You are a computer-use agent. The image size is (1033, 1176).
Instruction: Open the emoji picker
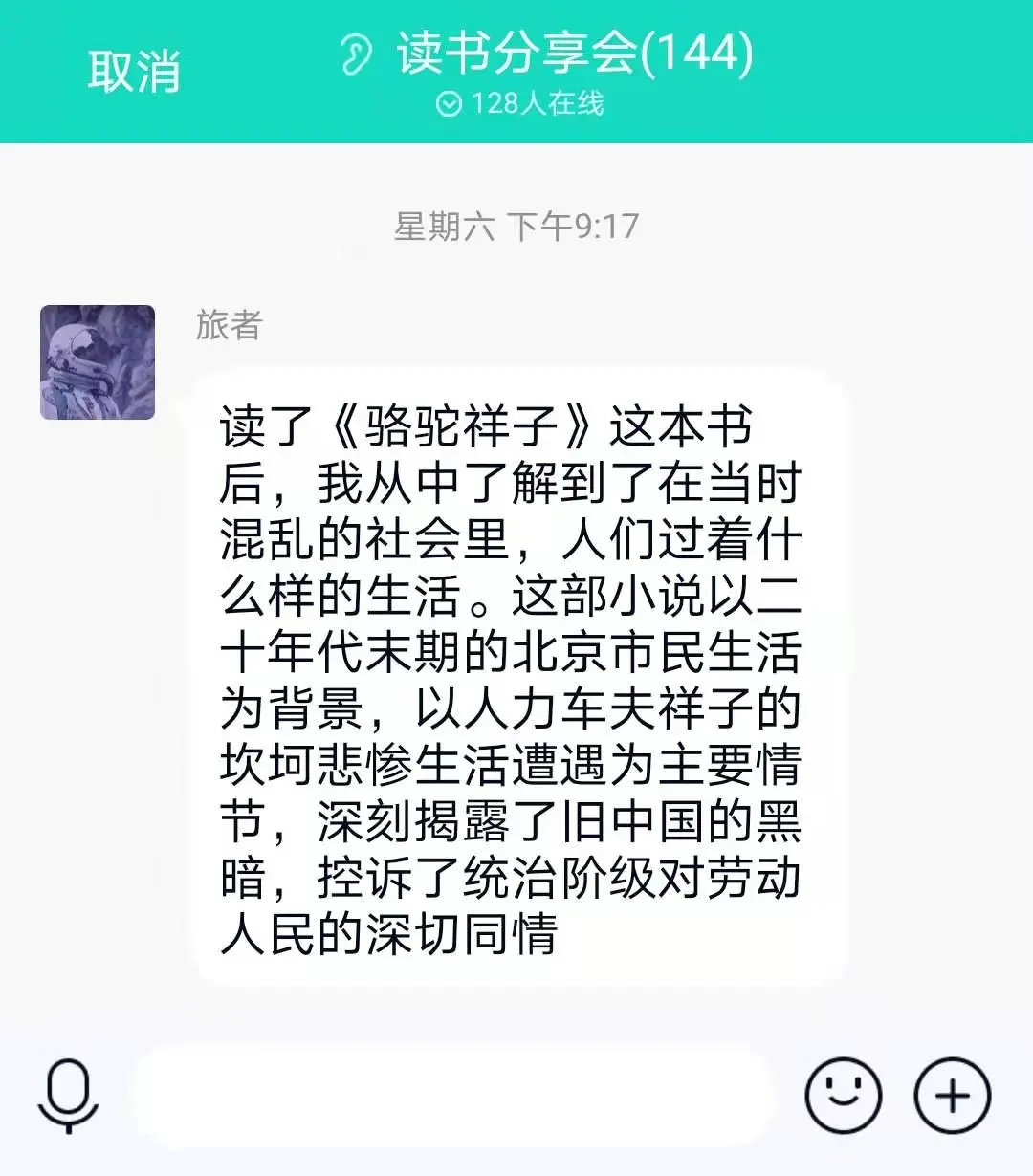pyautogui.click(x=843, y=1096)
